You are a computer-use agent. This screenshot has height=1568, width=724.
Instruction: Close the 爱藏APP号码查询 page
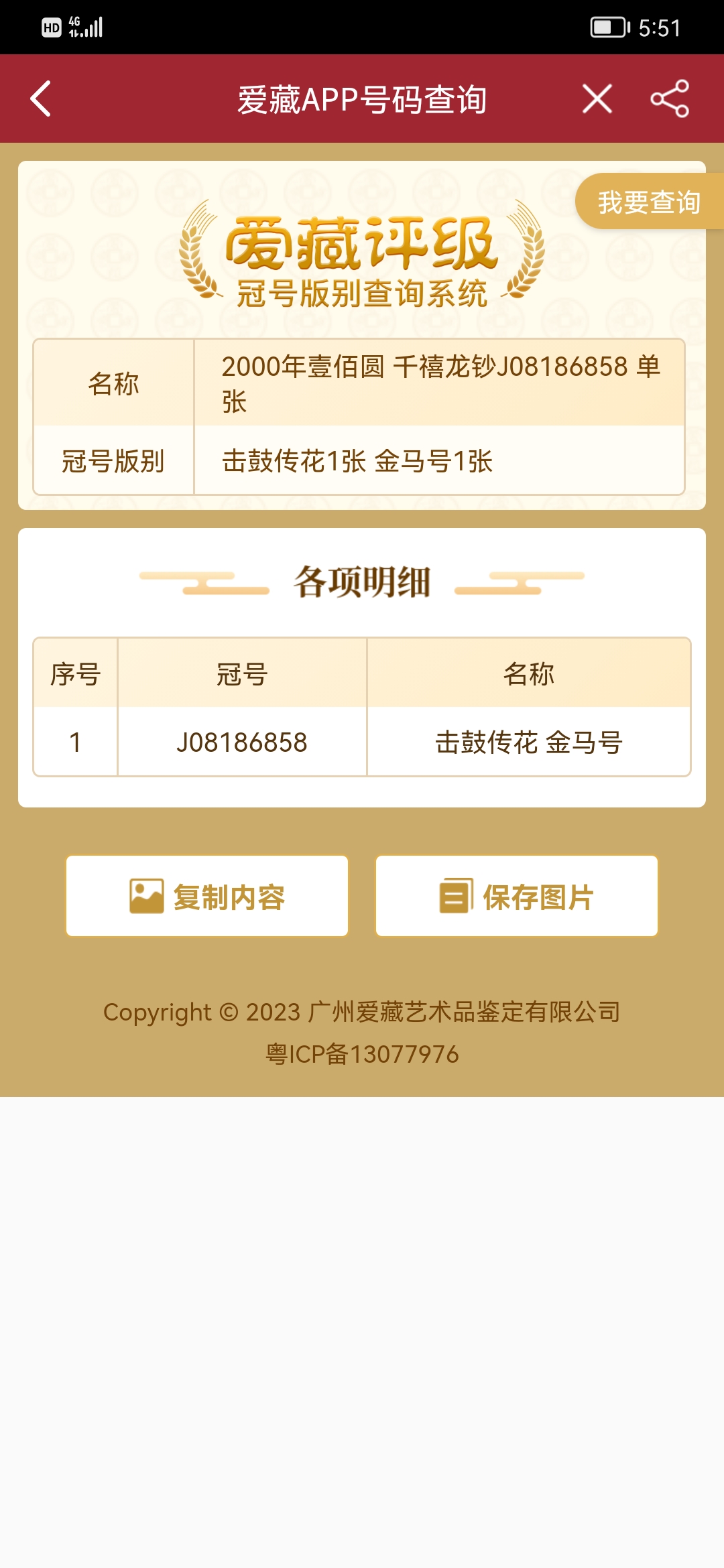click(x=597, y=99)
